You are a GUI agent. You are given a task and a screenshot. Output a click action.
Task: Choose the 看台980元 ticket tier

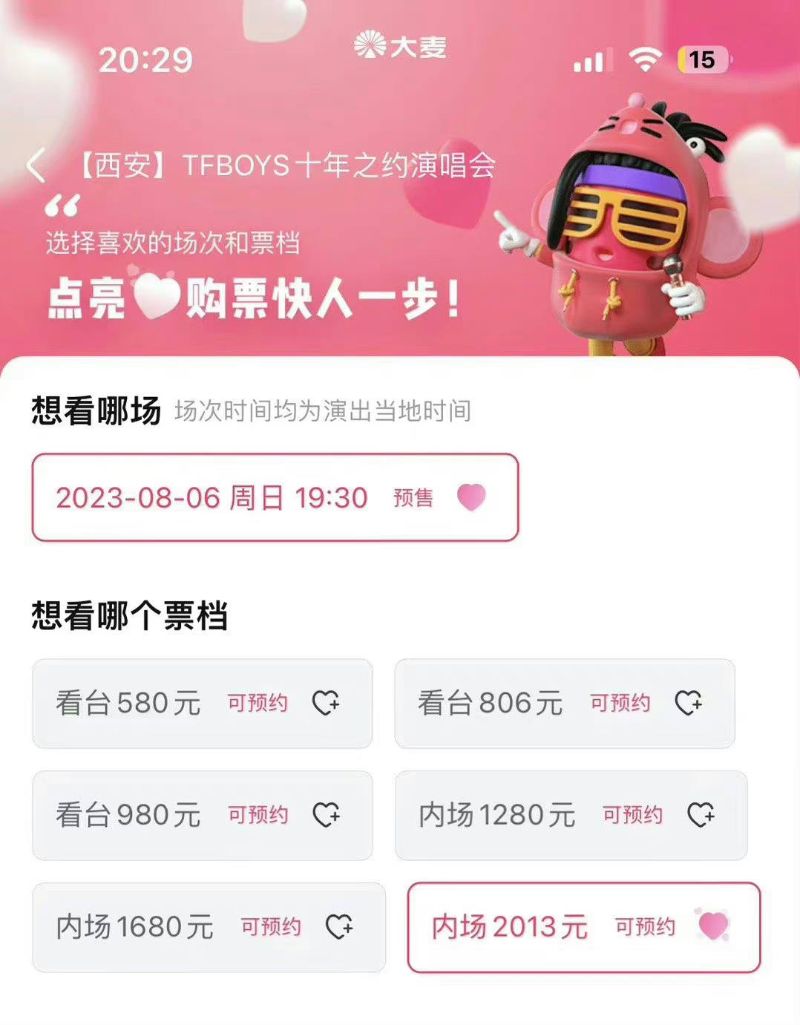click(202, 815)
